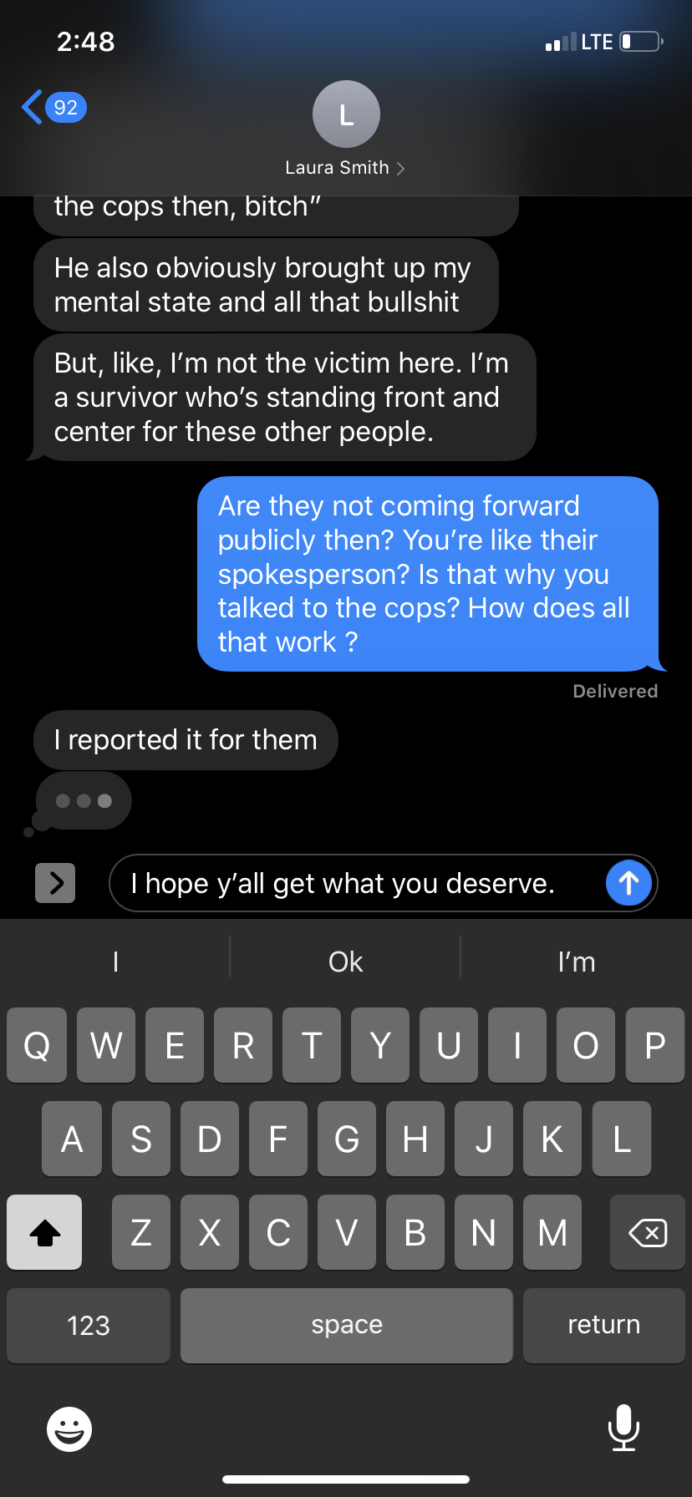Viewport: 692px width, 1497px height.
Task: Send the typed message
Action: (x=628, y=883)
